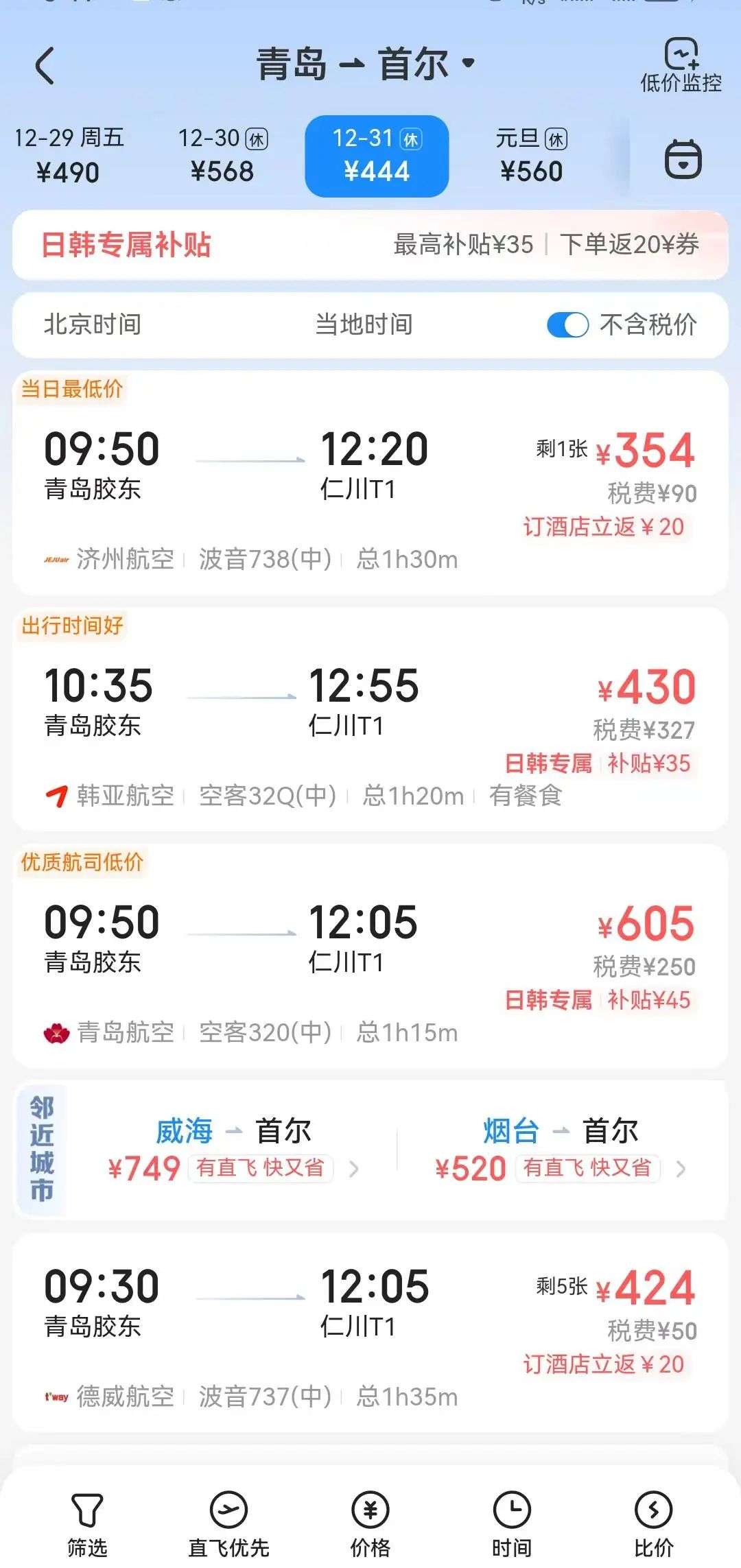Screen dimensions: 741x1568
Task: Toggle the 不含税价 switch
Action: click(567, 325)
